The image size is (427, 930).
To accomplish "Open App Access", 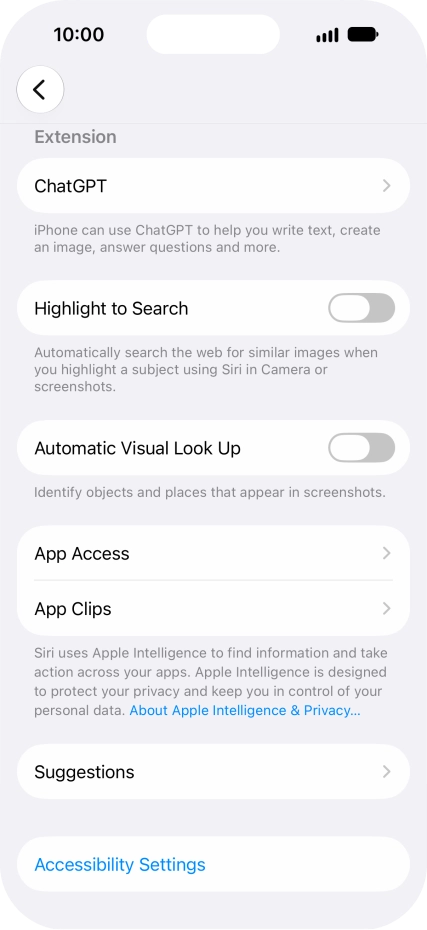I will point(214,553).
